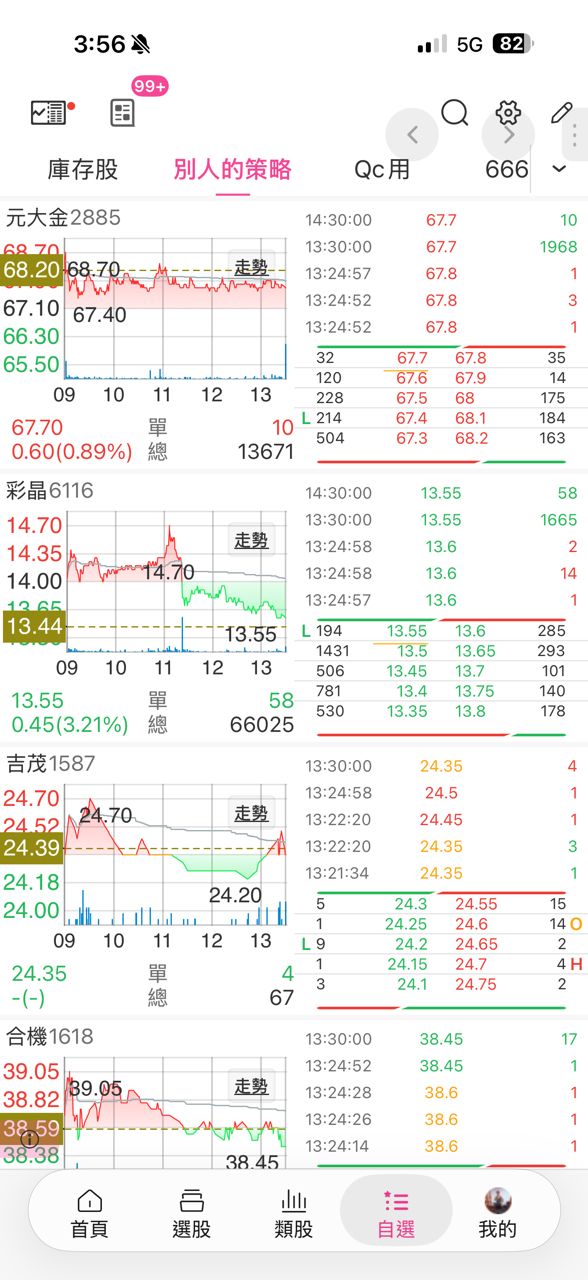Open the search magnifier icon
The width and height of the screenshot is (588, 1280).
click(455, 112)
